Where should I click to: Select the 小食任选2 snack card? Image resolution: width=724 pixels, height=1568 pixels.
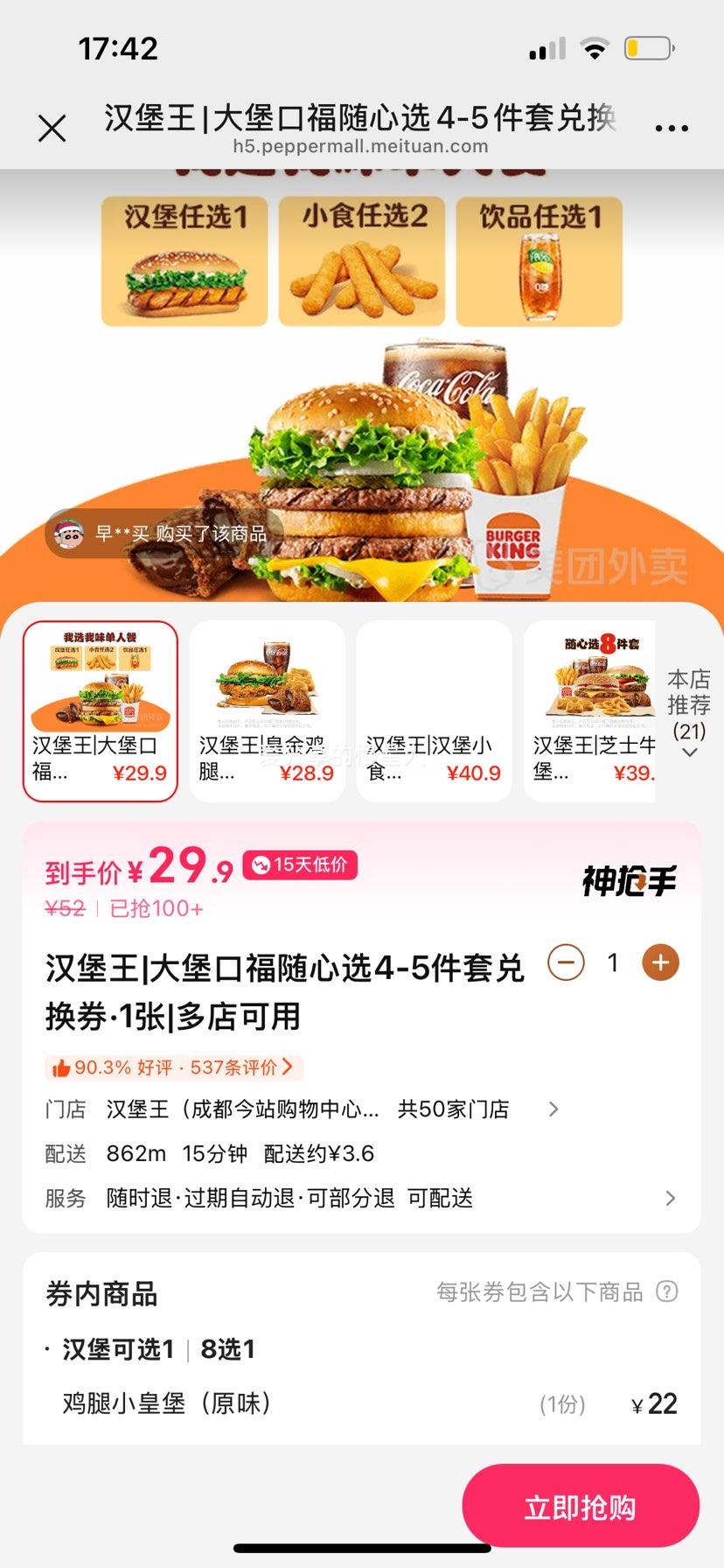point(361,262)
